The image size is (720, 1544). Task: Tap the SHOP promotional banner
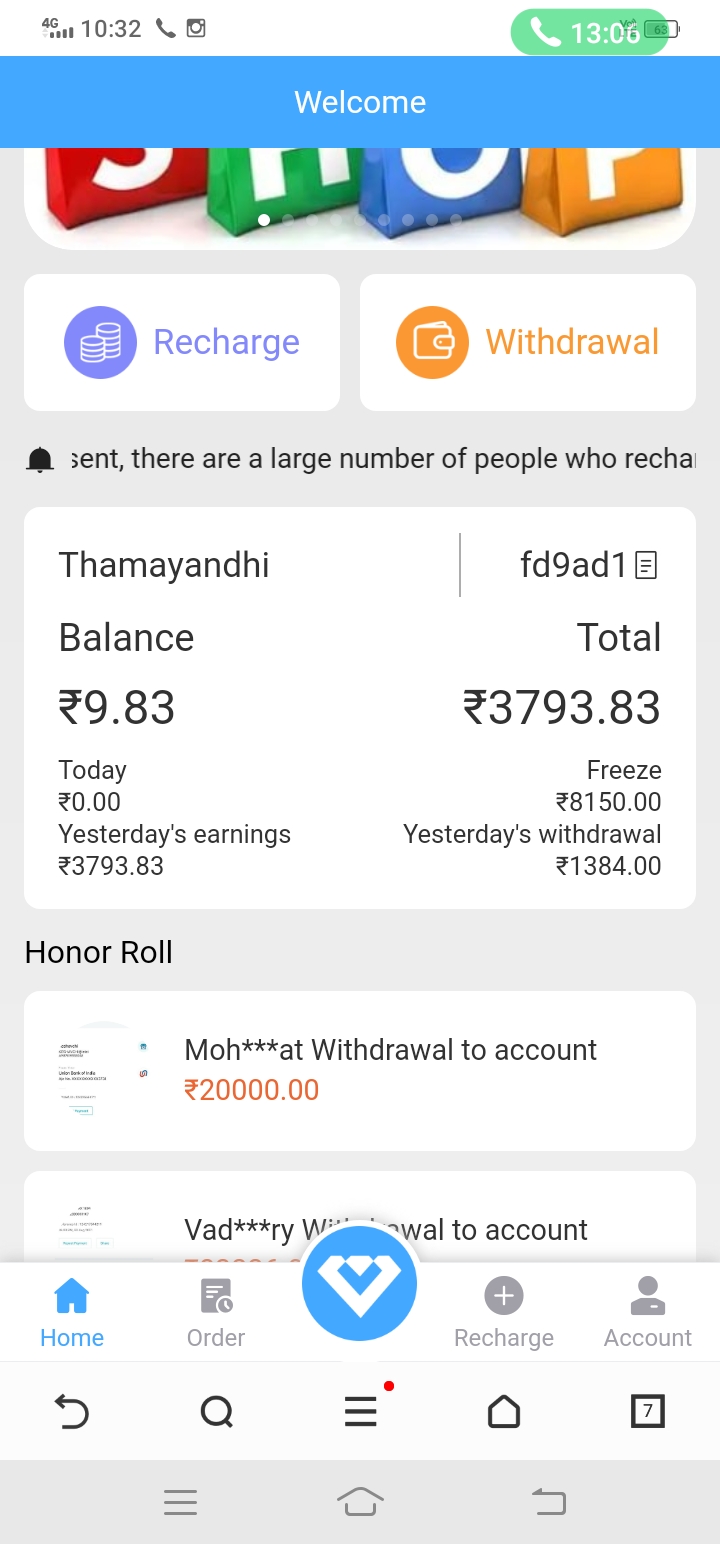pyautogui.click(x=360, y=198)
